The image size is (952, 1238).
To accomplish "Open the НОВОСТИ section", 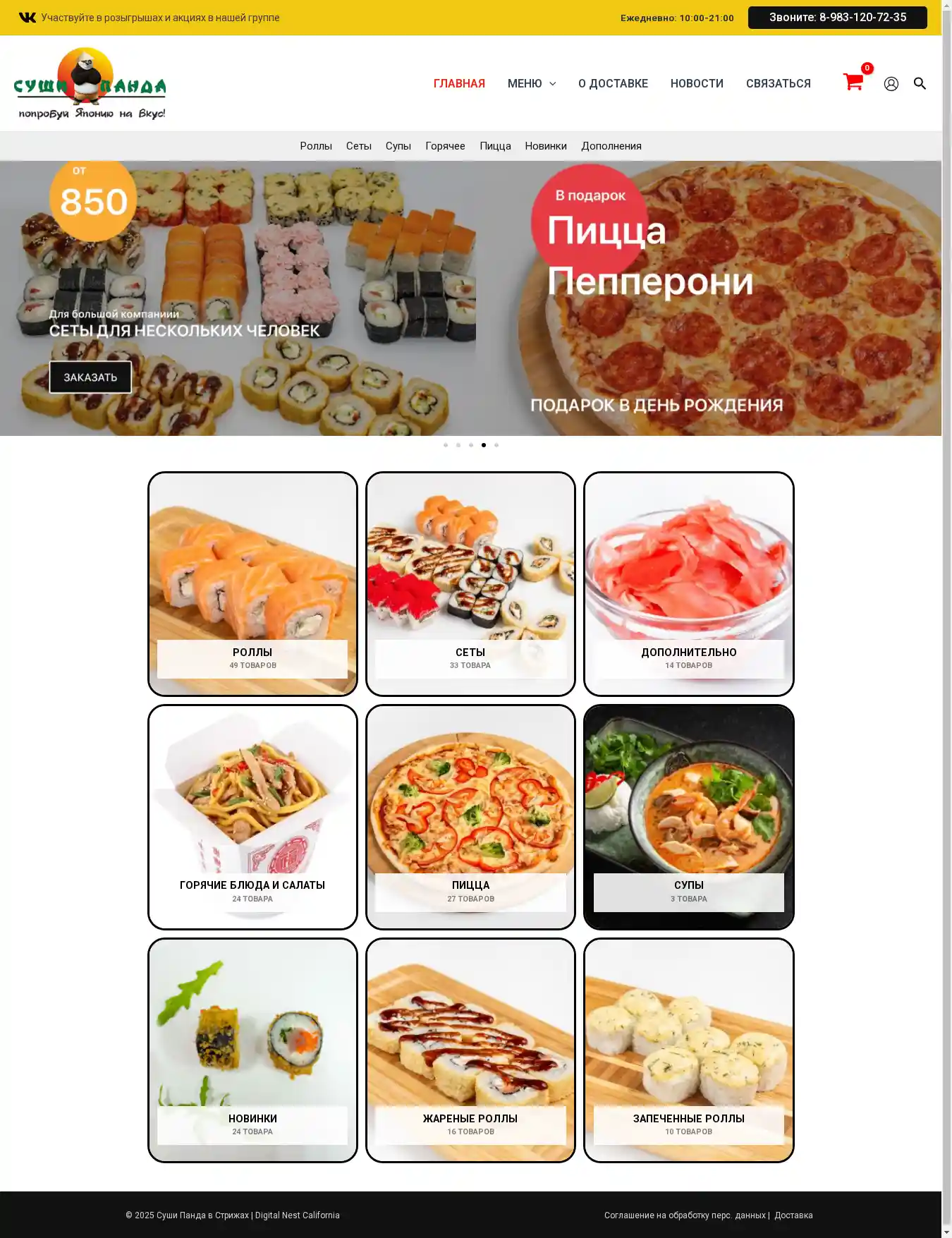I will [697, 83].
